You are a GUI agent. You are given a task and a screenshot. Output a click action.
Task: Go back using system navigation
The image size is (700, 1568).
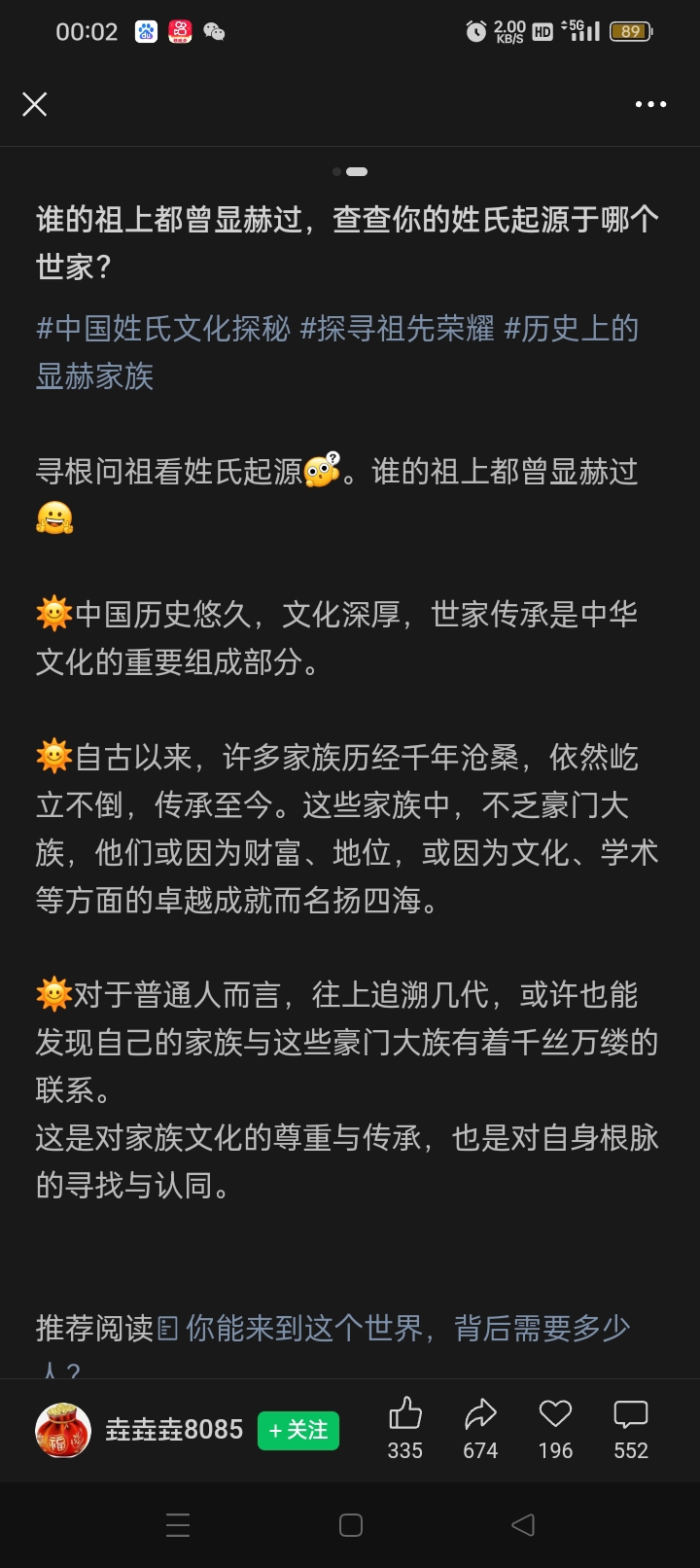tap(523, 1524)
